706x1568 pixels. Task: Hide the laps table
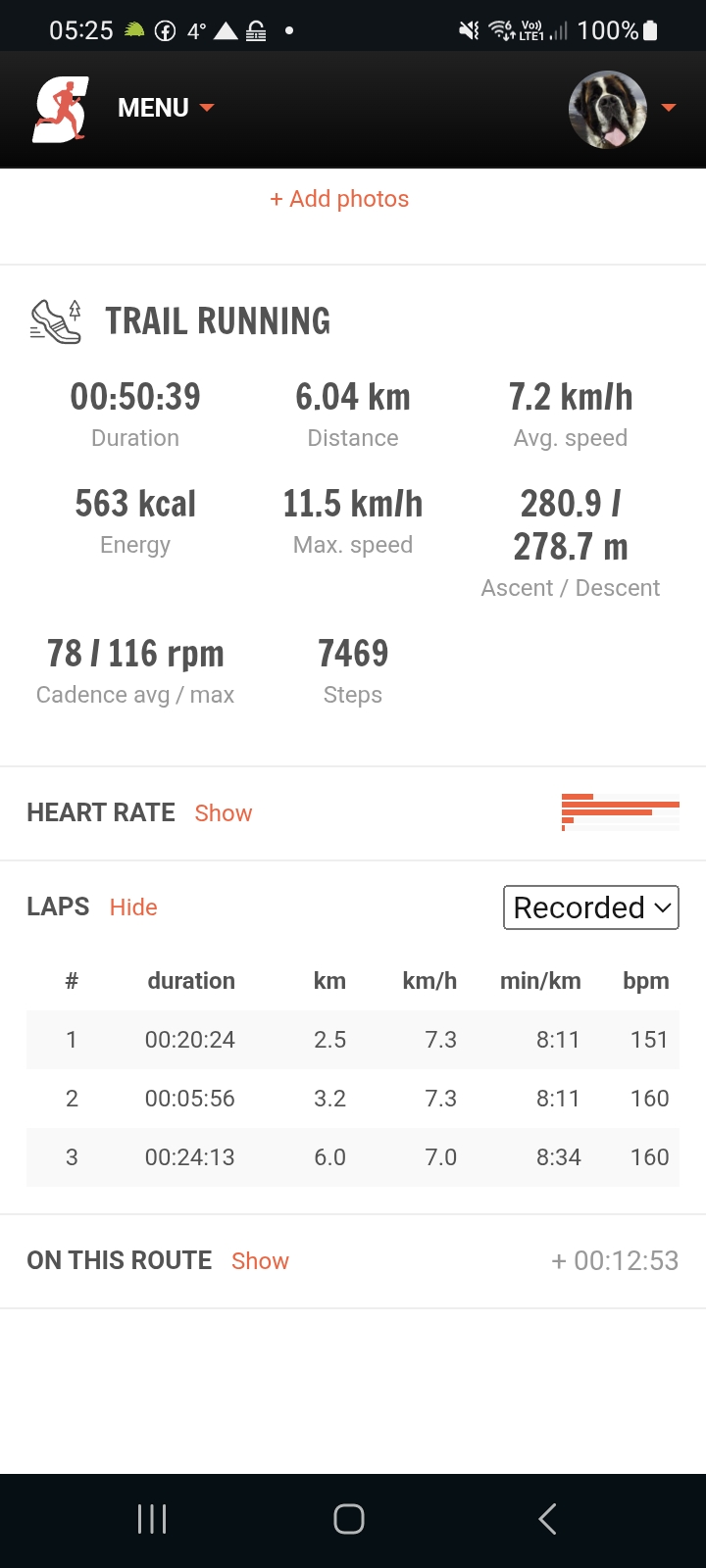(x=133, y=907)
